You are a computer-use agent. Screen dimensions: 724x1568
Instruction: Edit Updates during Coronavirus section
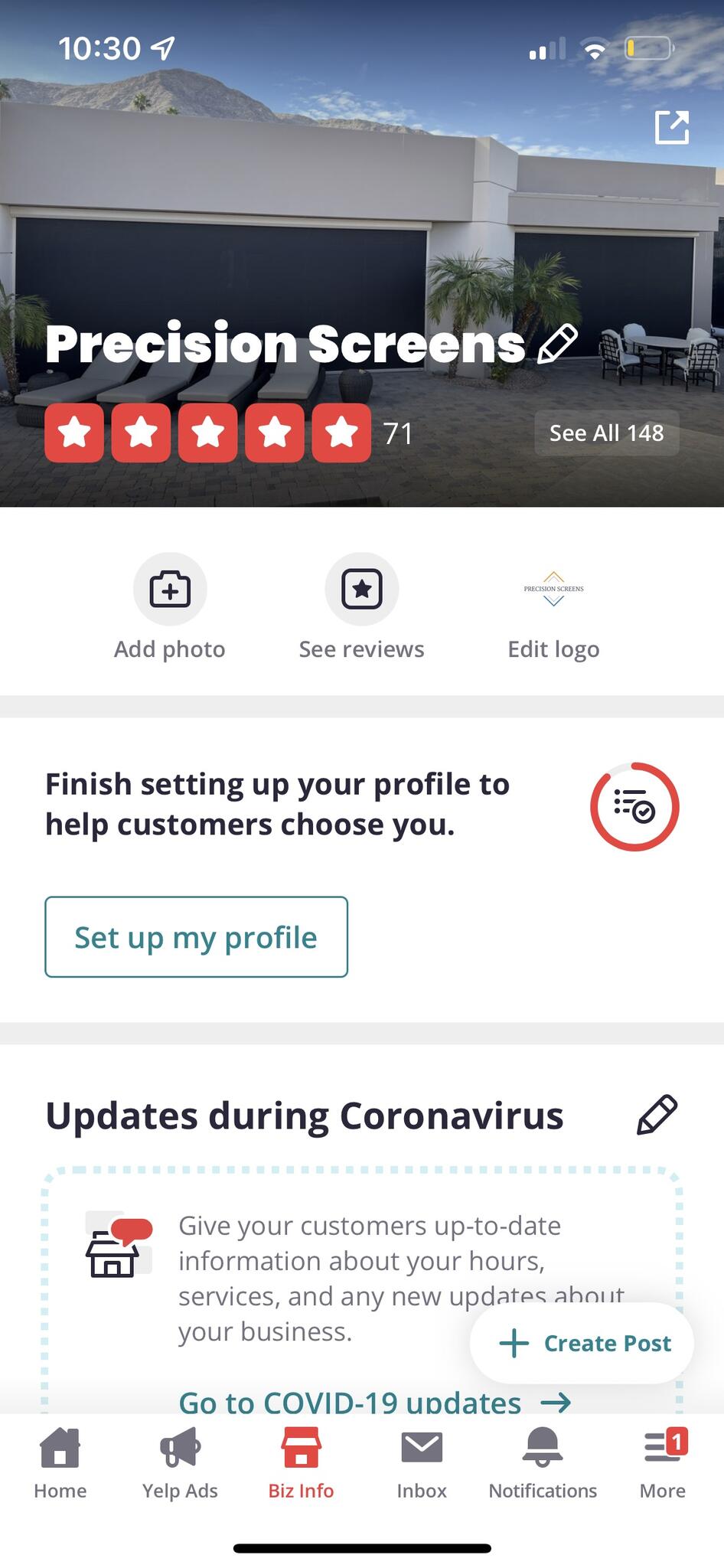(x=657, y=1115)
